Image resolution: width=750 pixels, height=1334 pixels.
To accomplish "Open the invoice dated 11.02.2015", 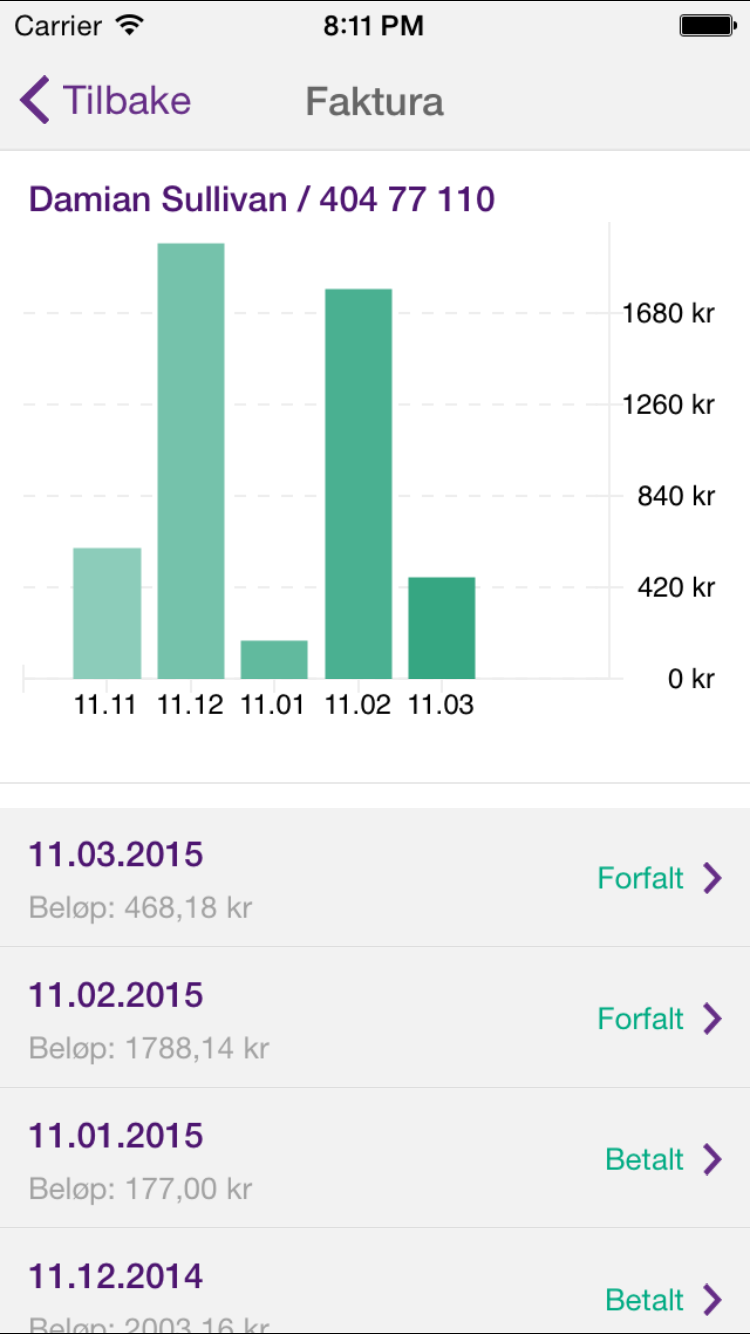I will [374, 1018].
